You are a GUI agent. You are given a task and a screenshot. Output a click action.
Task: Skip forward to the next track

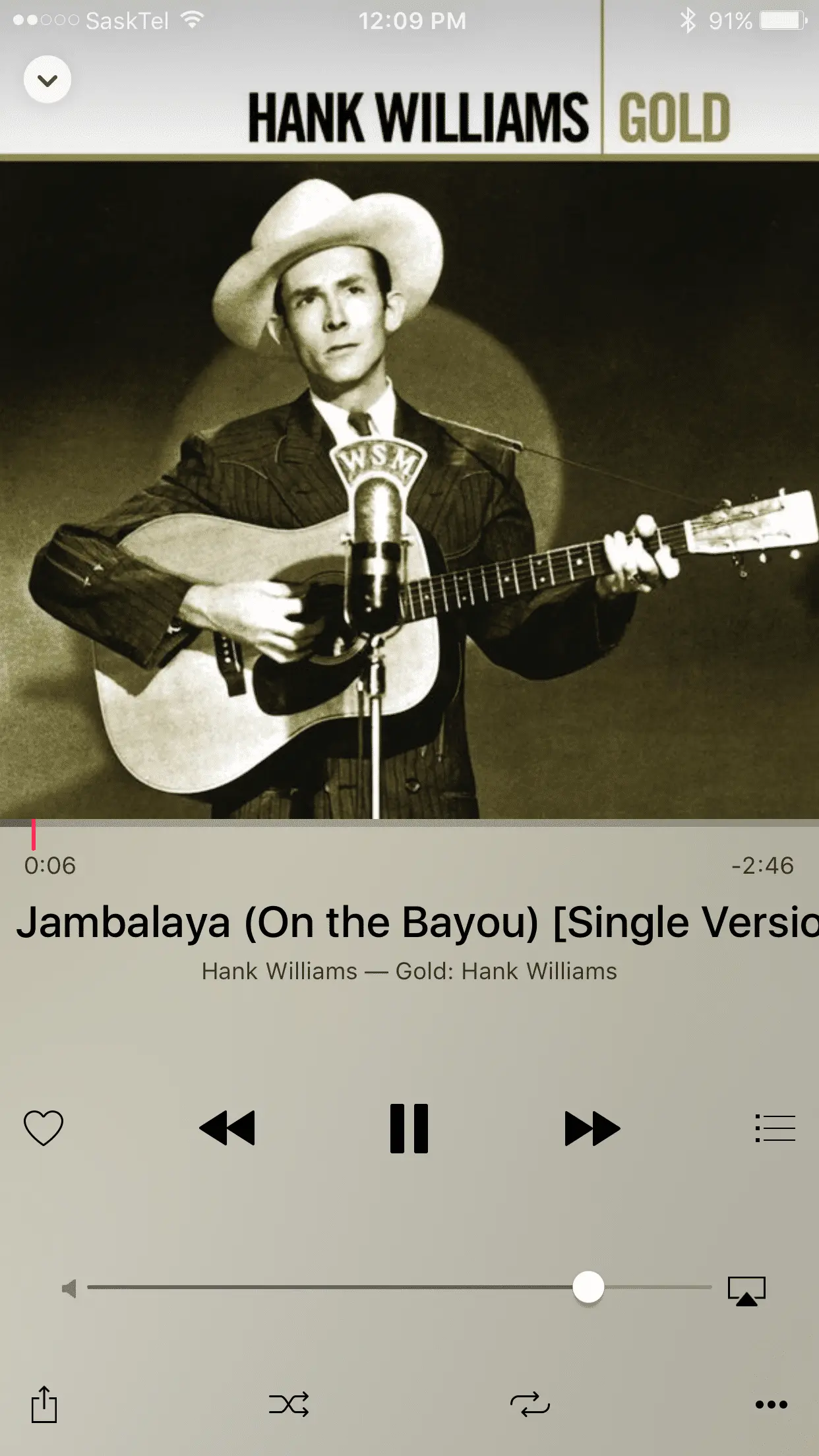coord(592,1128)
